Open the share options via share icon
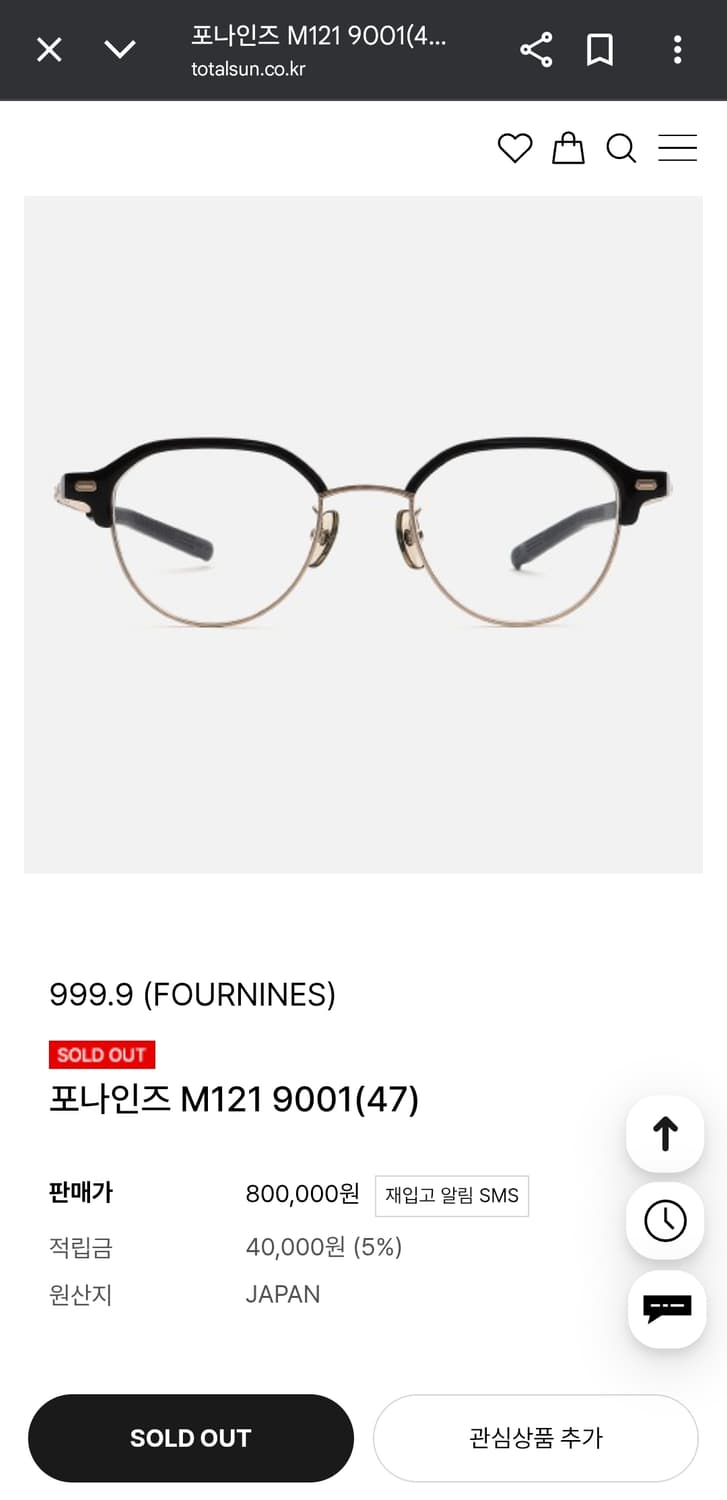Viewport: 727px width, 1500px height. 536,49
